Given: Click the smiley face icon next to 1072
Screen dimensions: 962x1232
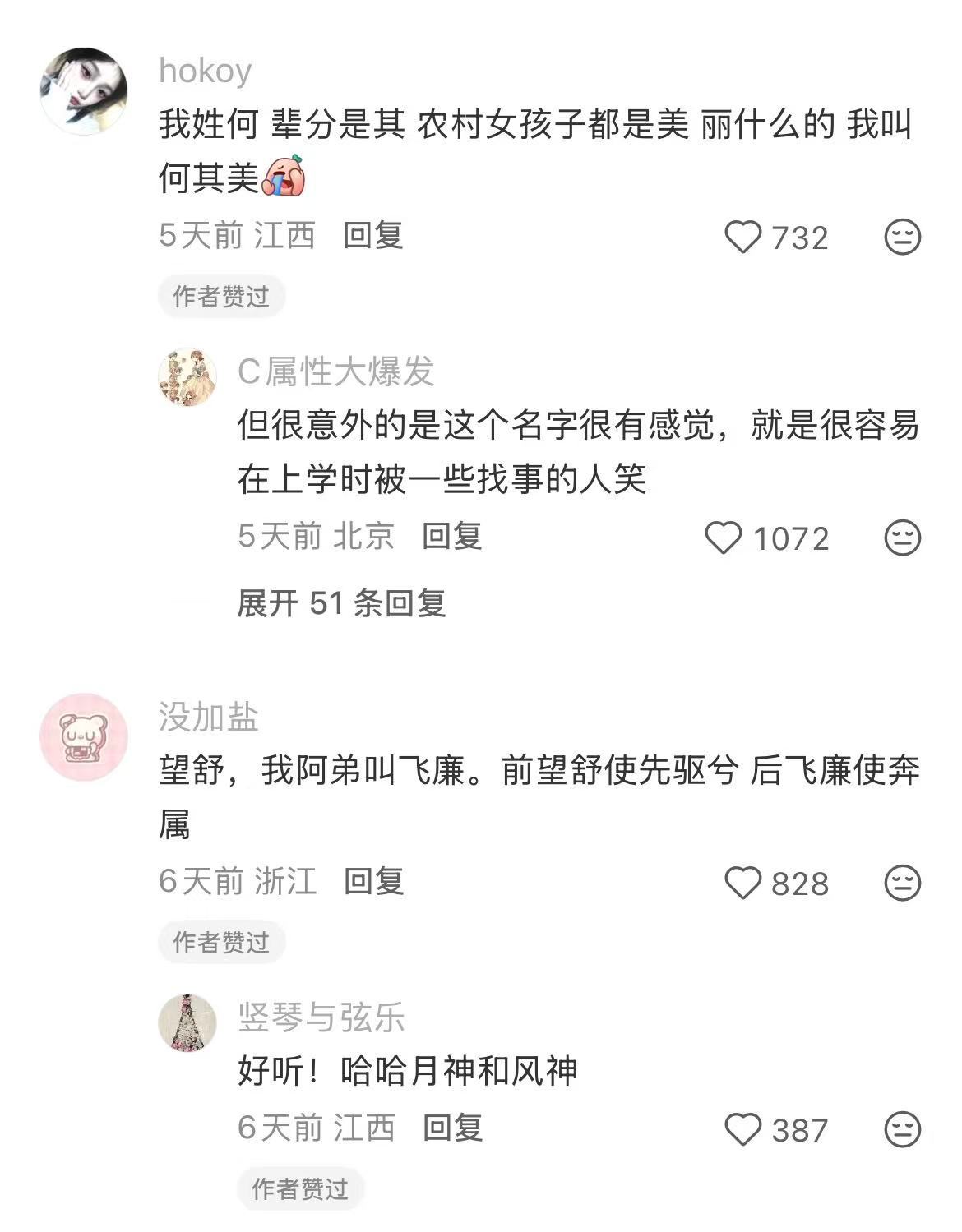Looking at the screenshot, I should click(902, 538).
